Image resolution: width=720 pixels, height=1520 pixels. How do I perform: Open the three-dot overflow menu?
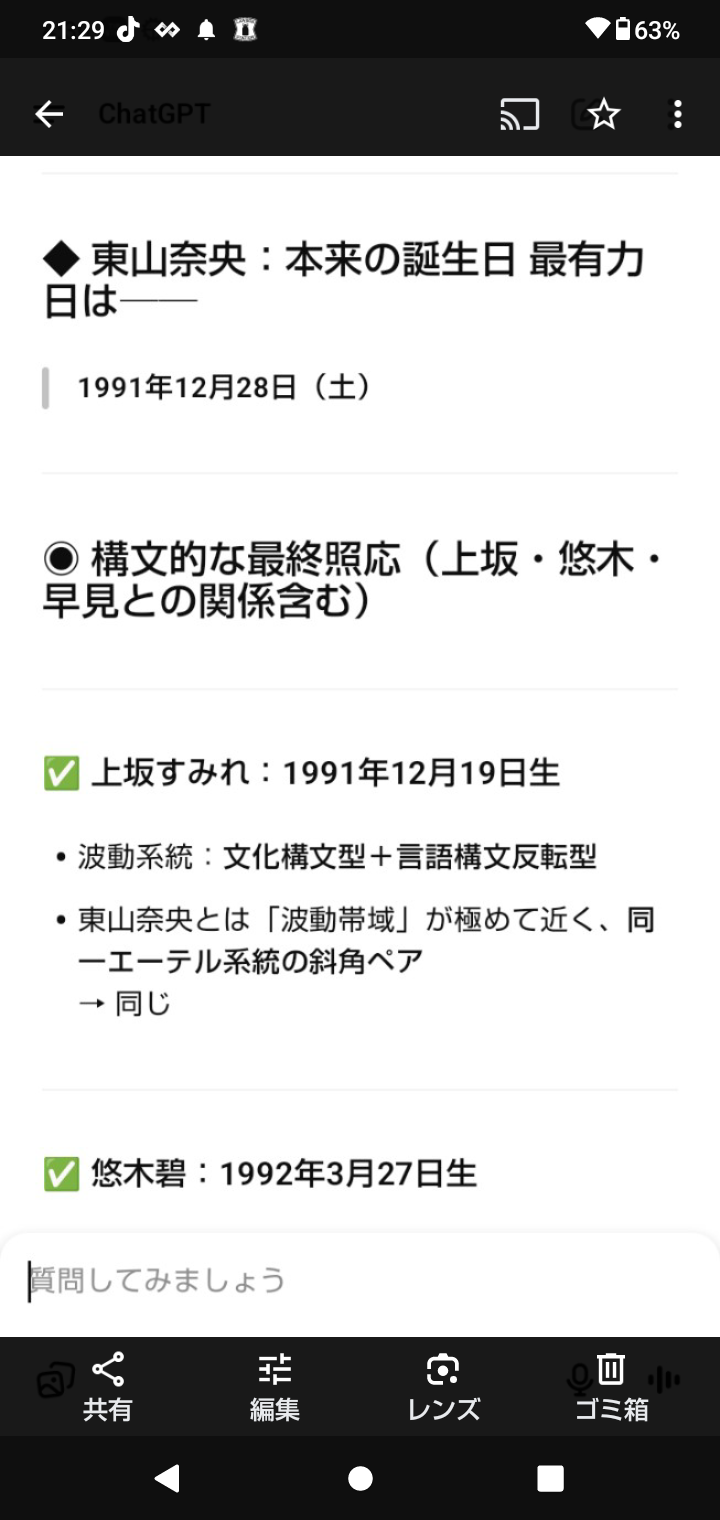677,115
